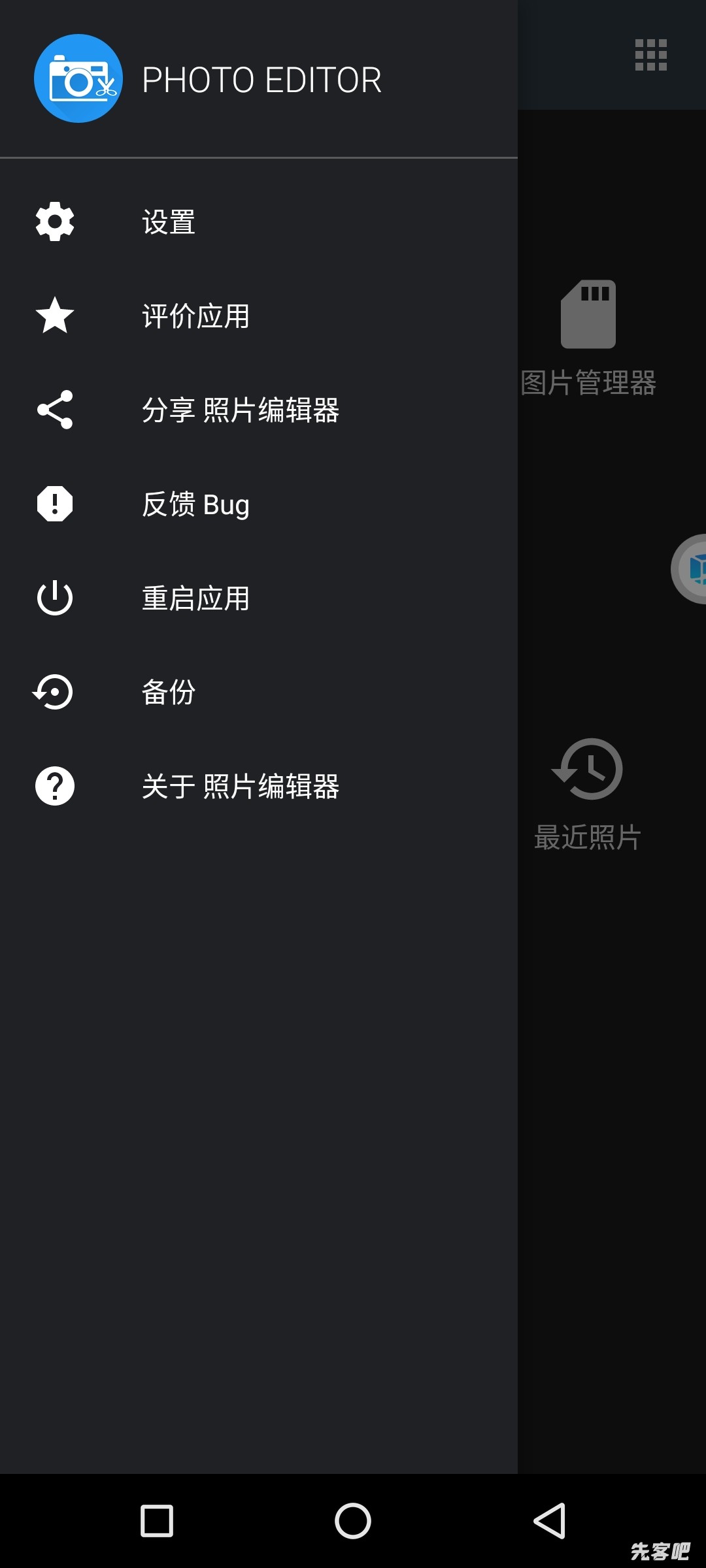Tap the system back button
The image size is (706, 1568).
[x=549, y=1521]
